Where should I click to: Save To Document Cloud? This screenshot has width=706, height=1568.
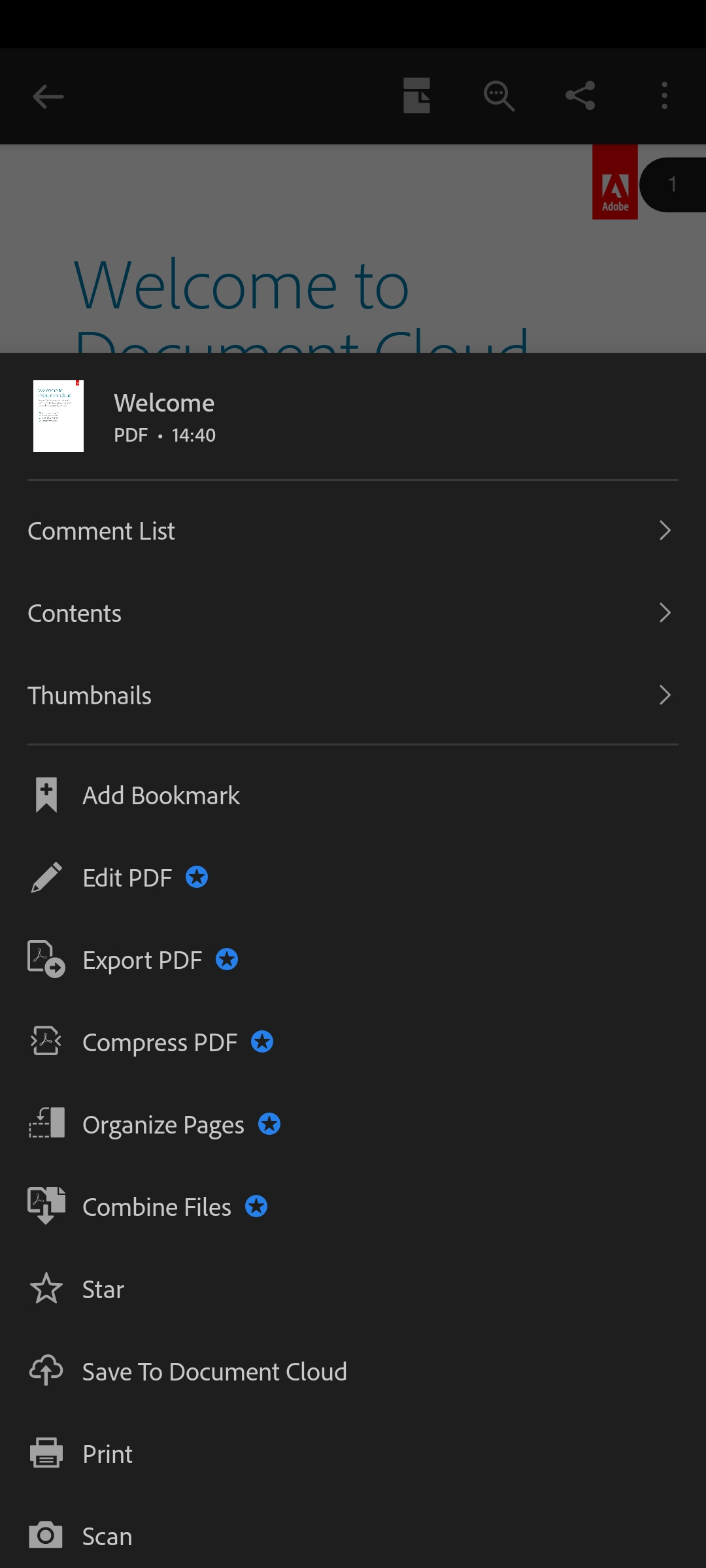pos(353,1371)
